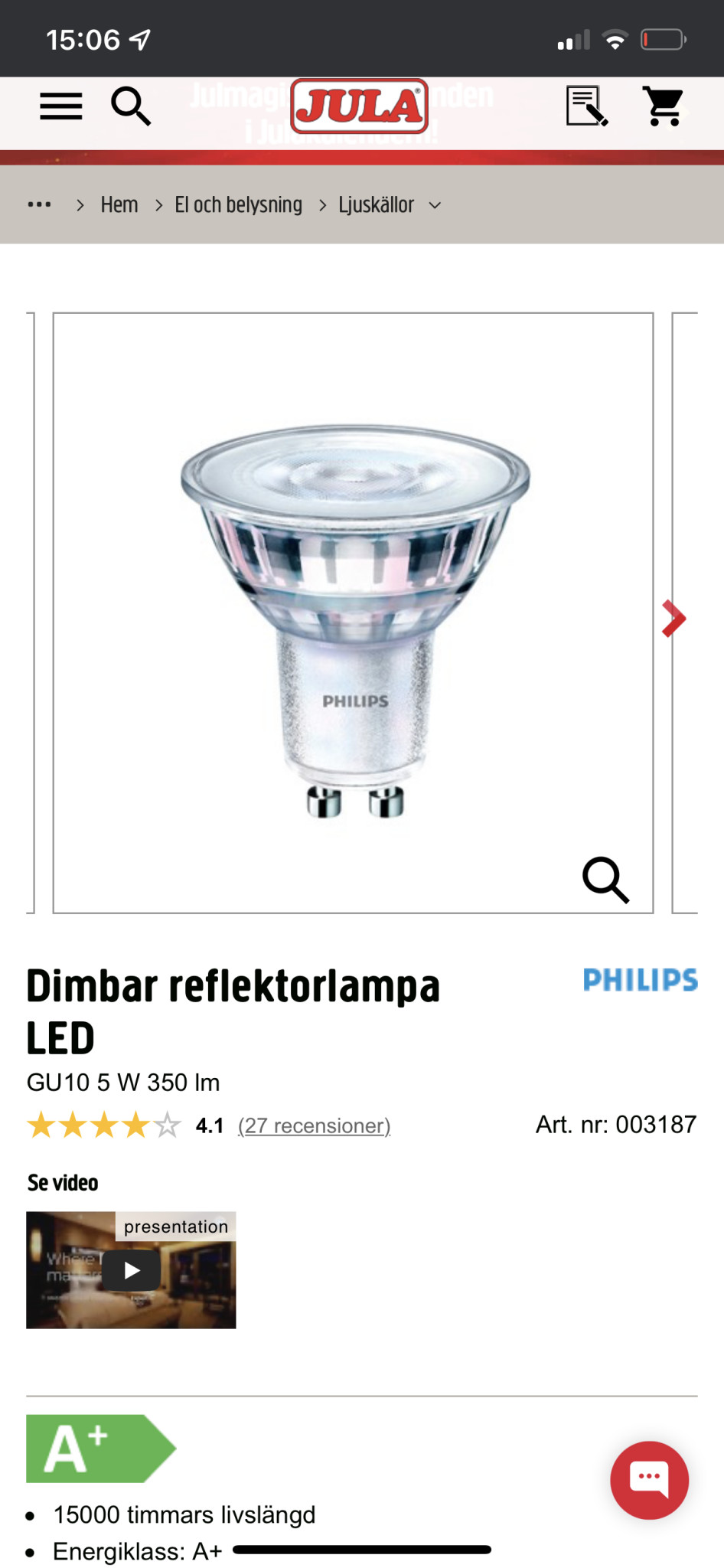This screenshot has height=1568, width=724.
Task: Click the first filled rating star
Action: pyautogui.click(x=42, y=1125)
